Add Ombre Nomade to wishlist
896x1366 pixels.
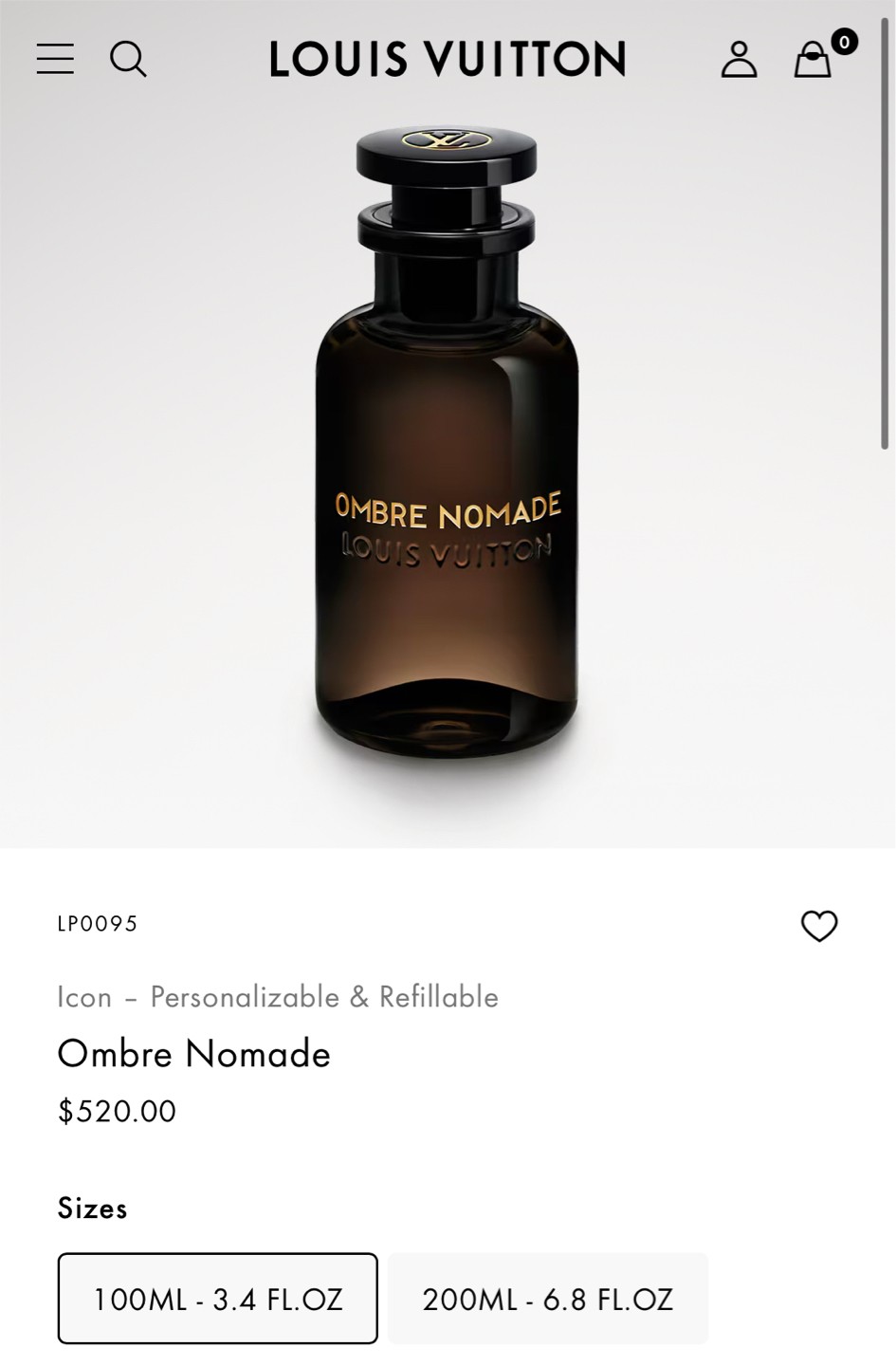pyautogui.click(x=819, y=926)
